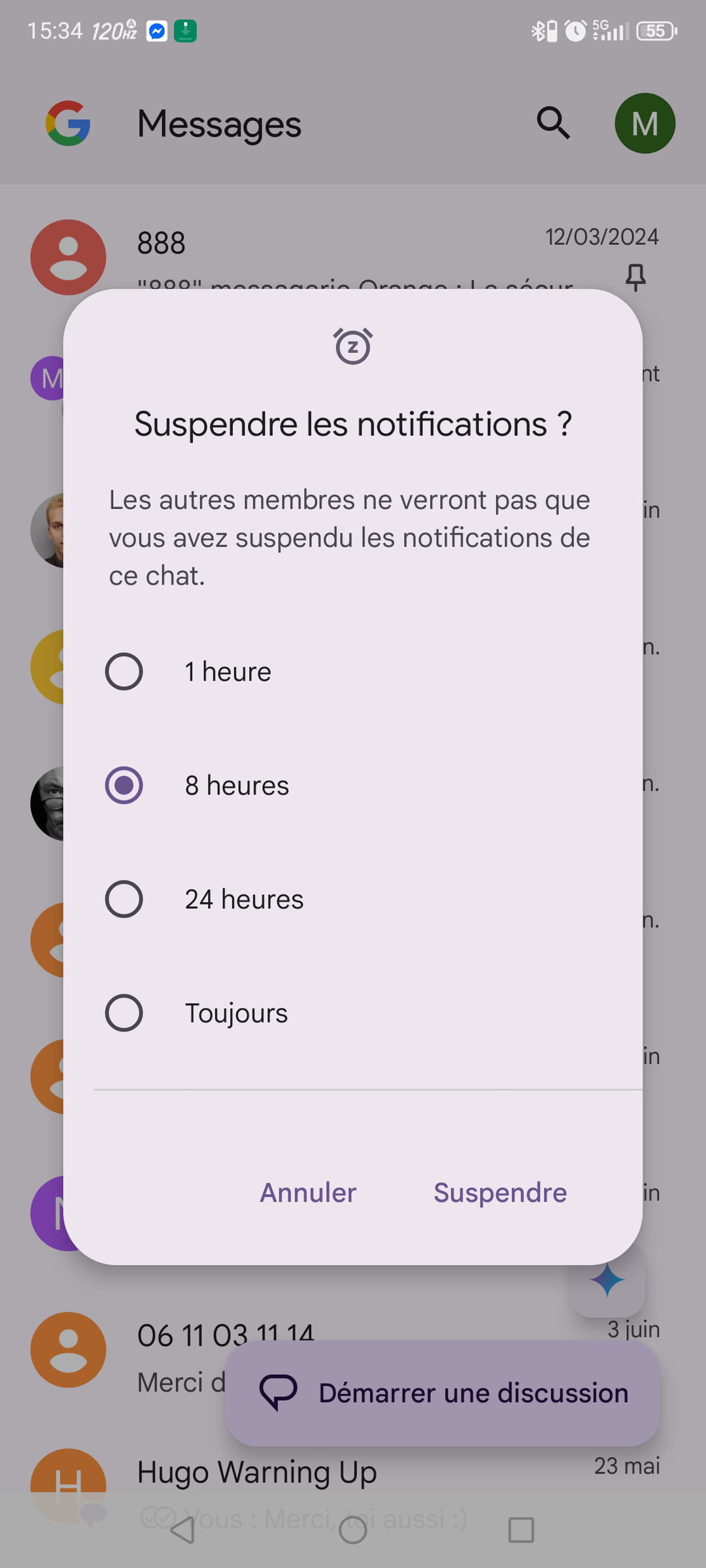Select the 1 heure option
706x1568 pixels.
(353, 672)
